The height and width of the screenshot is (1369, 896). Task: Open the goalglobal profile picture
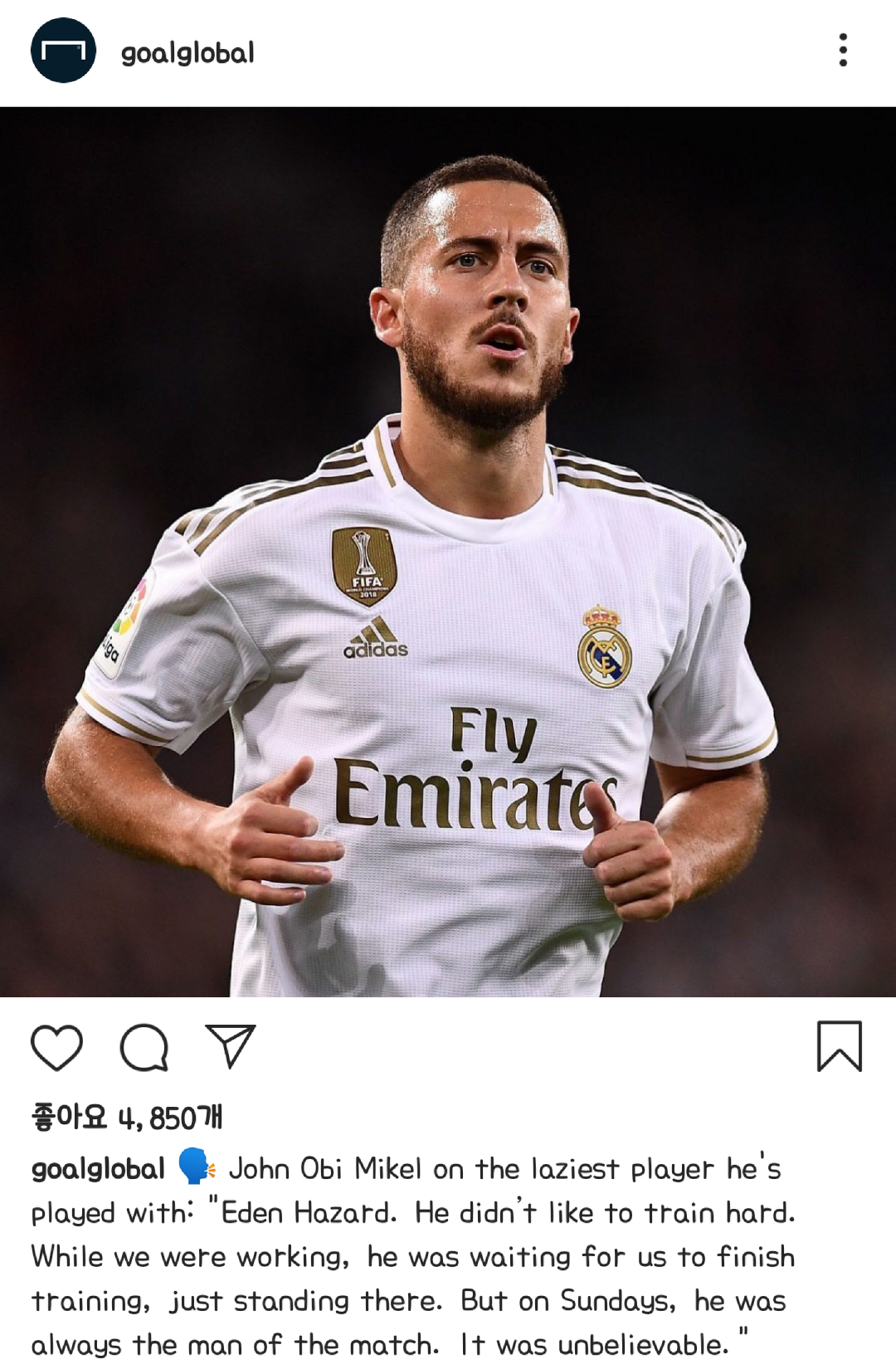(63, 51)
